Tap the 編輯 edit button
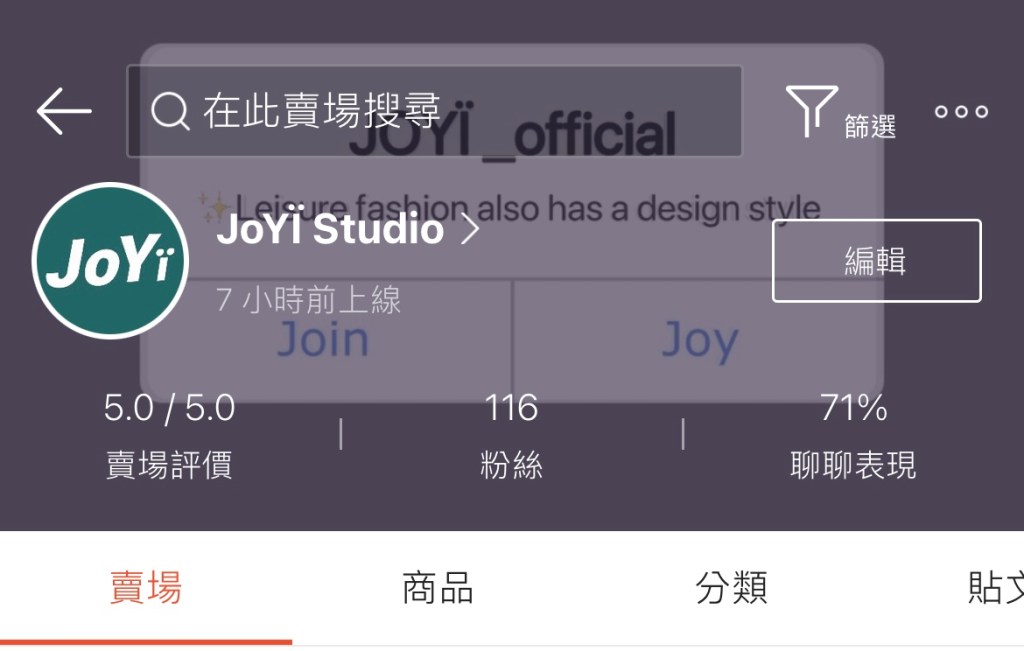The width and height of the screenshot is (1024, 651). (876, 261)
